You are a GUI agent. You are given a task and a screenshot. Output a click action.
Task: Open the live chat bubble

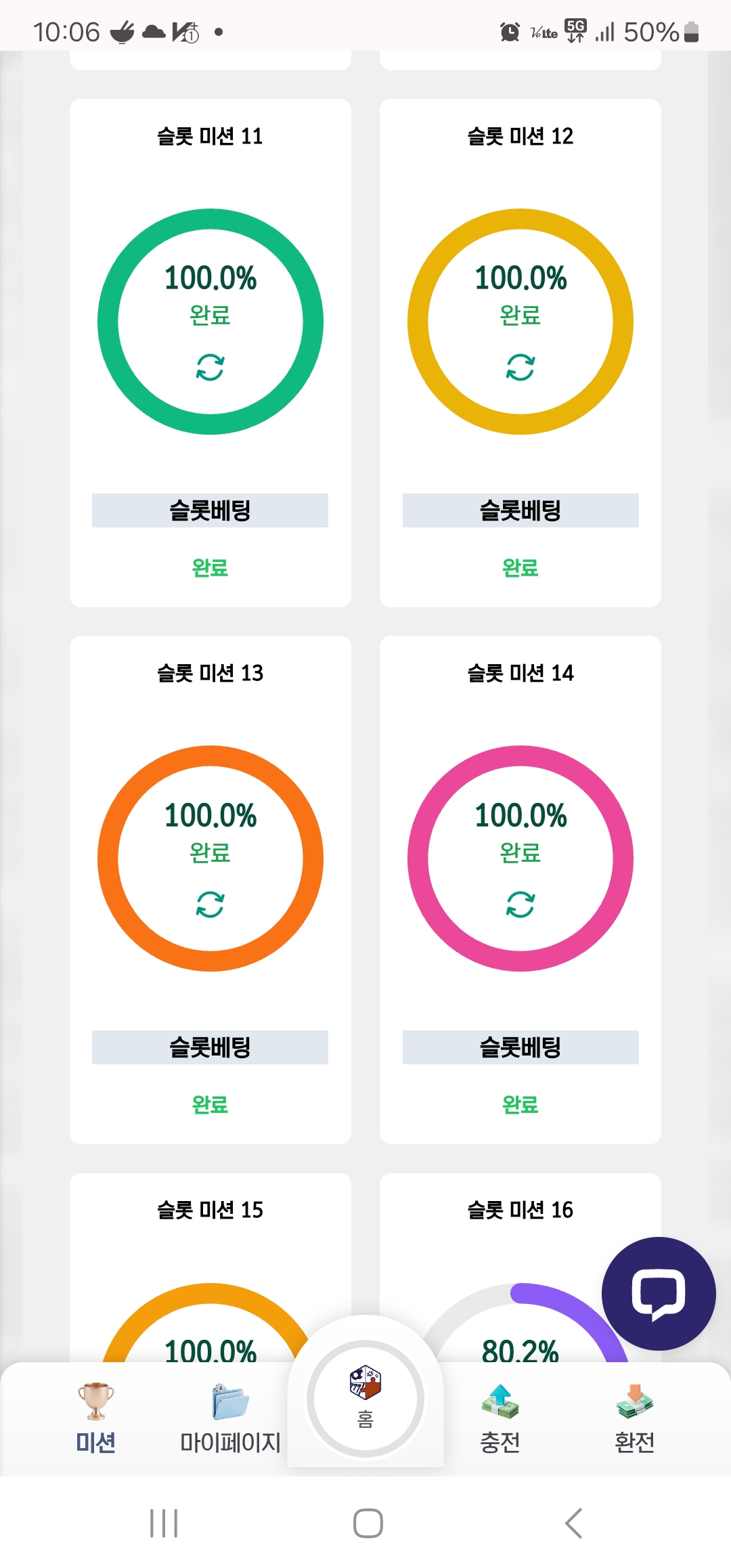coord(658,1294)
